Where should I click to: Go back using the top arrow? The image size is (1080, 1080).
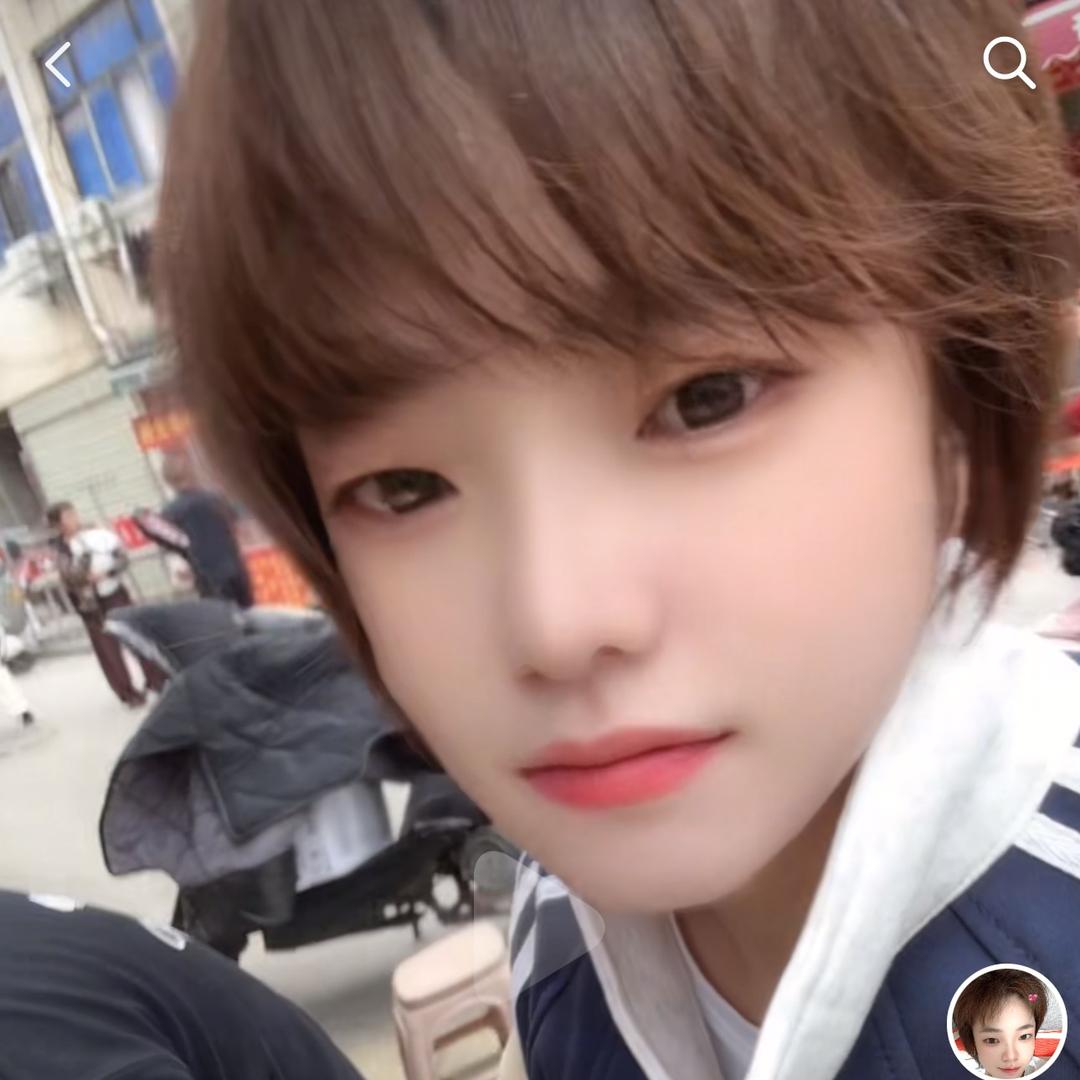(x=59, y=65)
